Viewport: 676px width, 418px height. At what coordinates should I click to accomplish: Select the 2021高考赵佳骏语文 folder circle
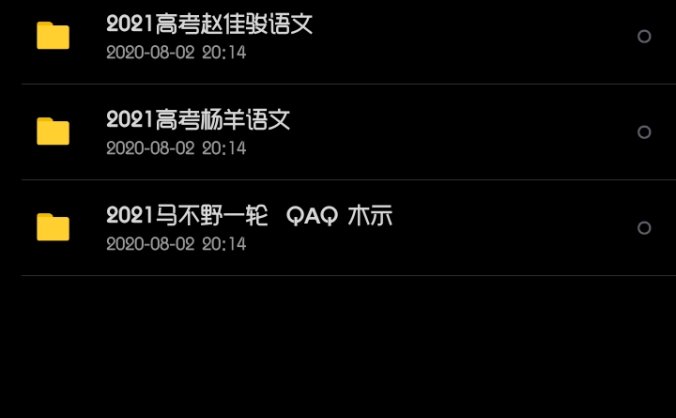[644, 36]
